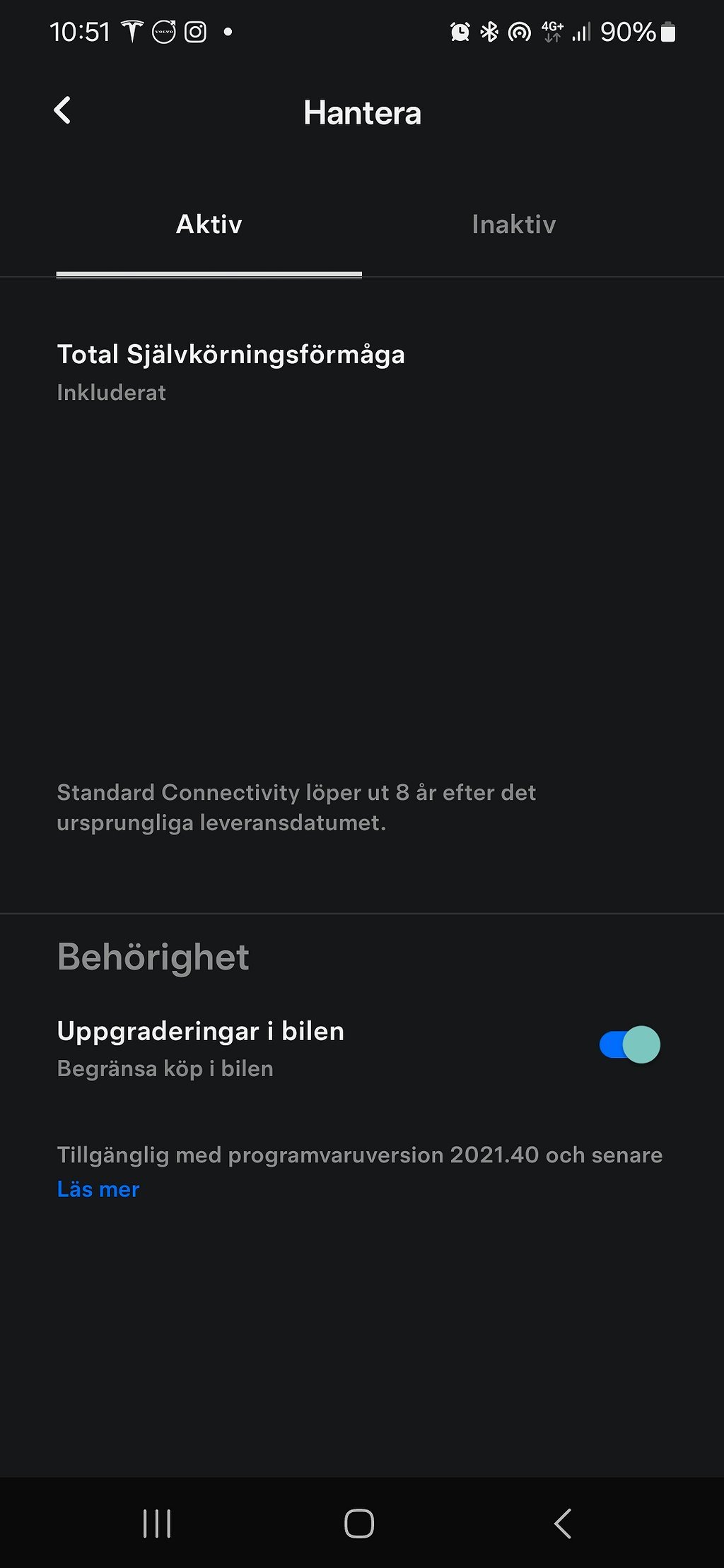
Task: Toggle the Uppgraderingar i bilen switch
Action: coord(629,1044)
